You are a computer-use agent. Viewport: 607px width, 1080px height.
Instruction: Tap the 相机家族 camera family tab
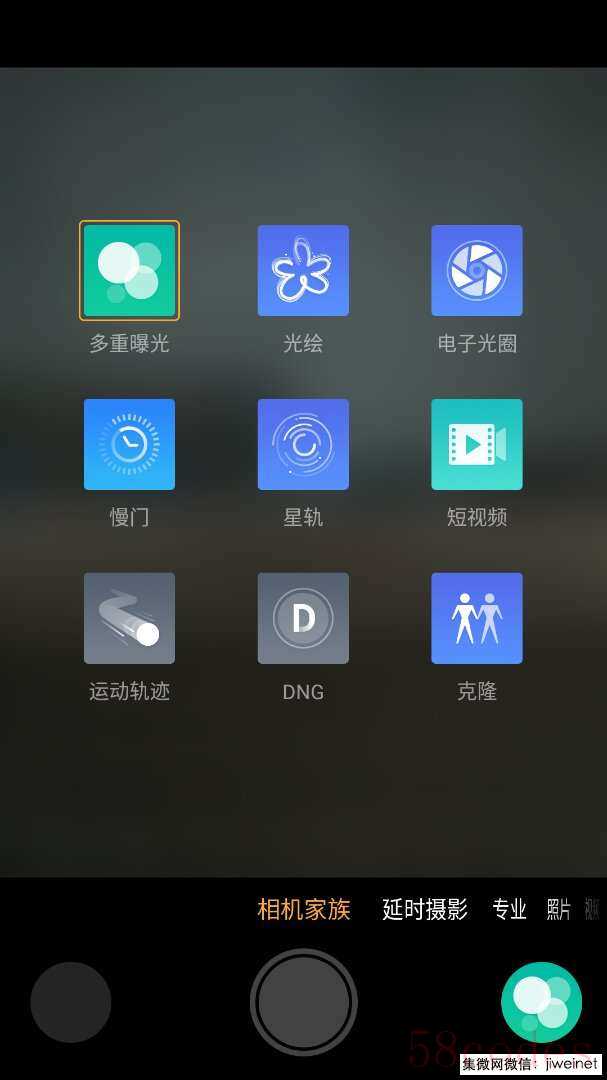point(304,909)
